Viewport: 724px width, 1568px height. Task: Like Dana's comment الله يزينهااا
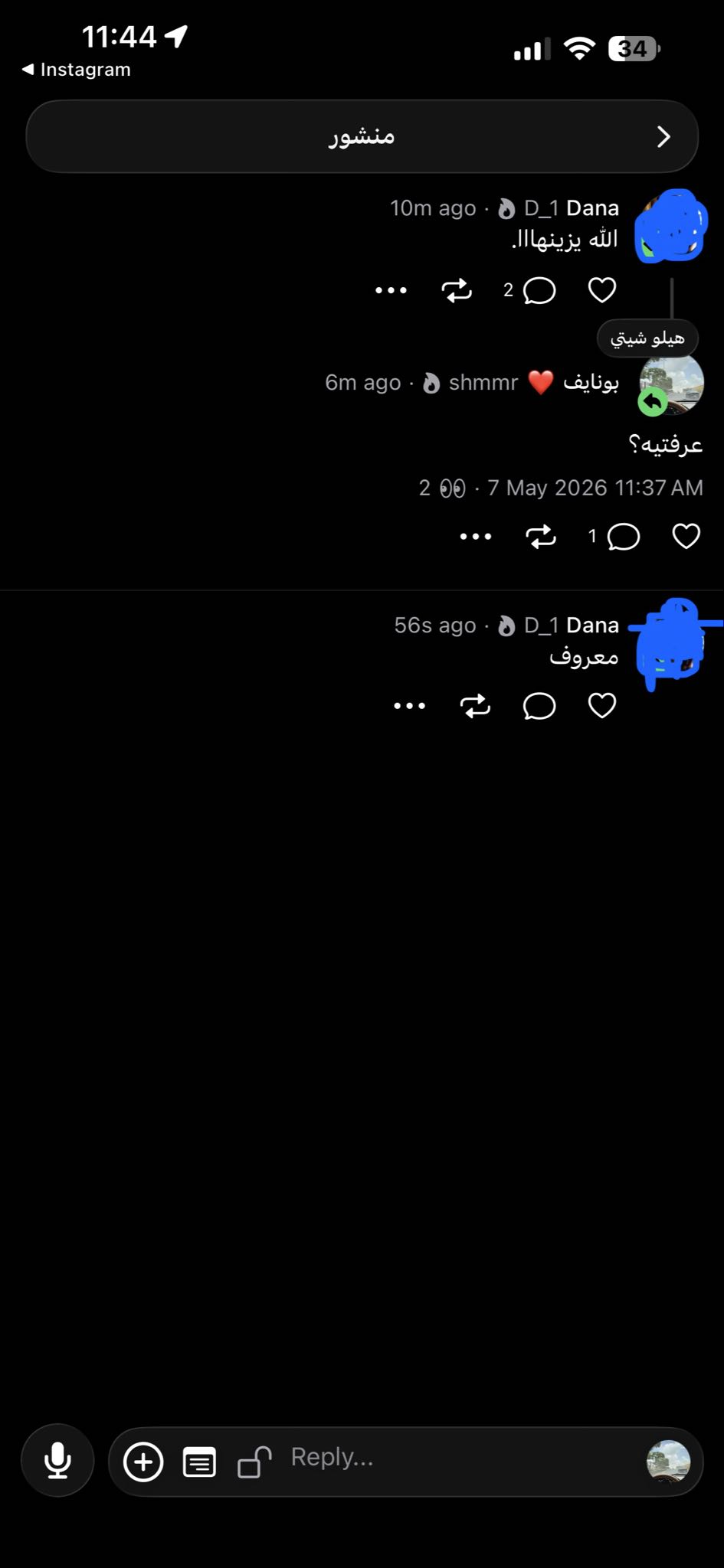(x=601, y=290)
